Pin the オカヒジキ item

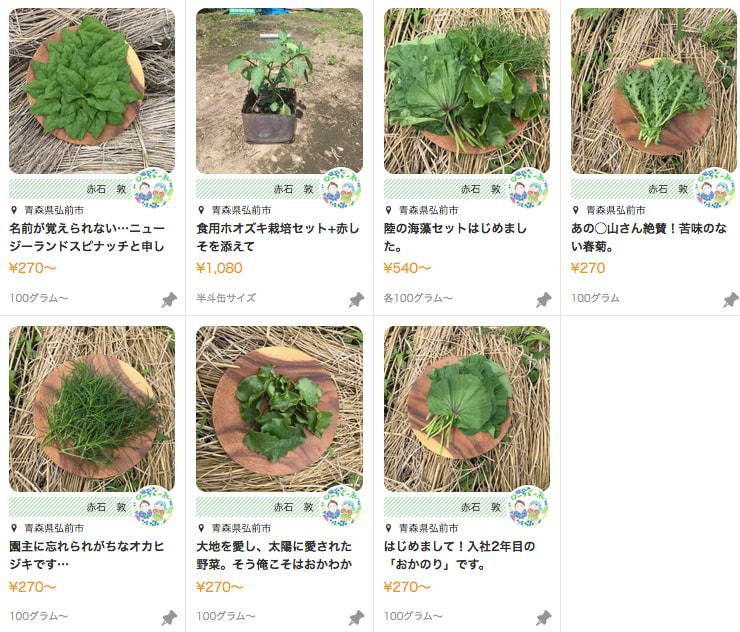169,617
